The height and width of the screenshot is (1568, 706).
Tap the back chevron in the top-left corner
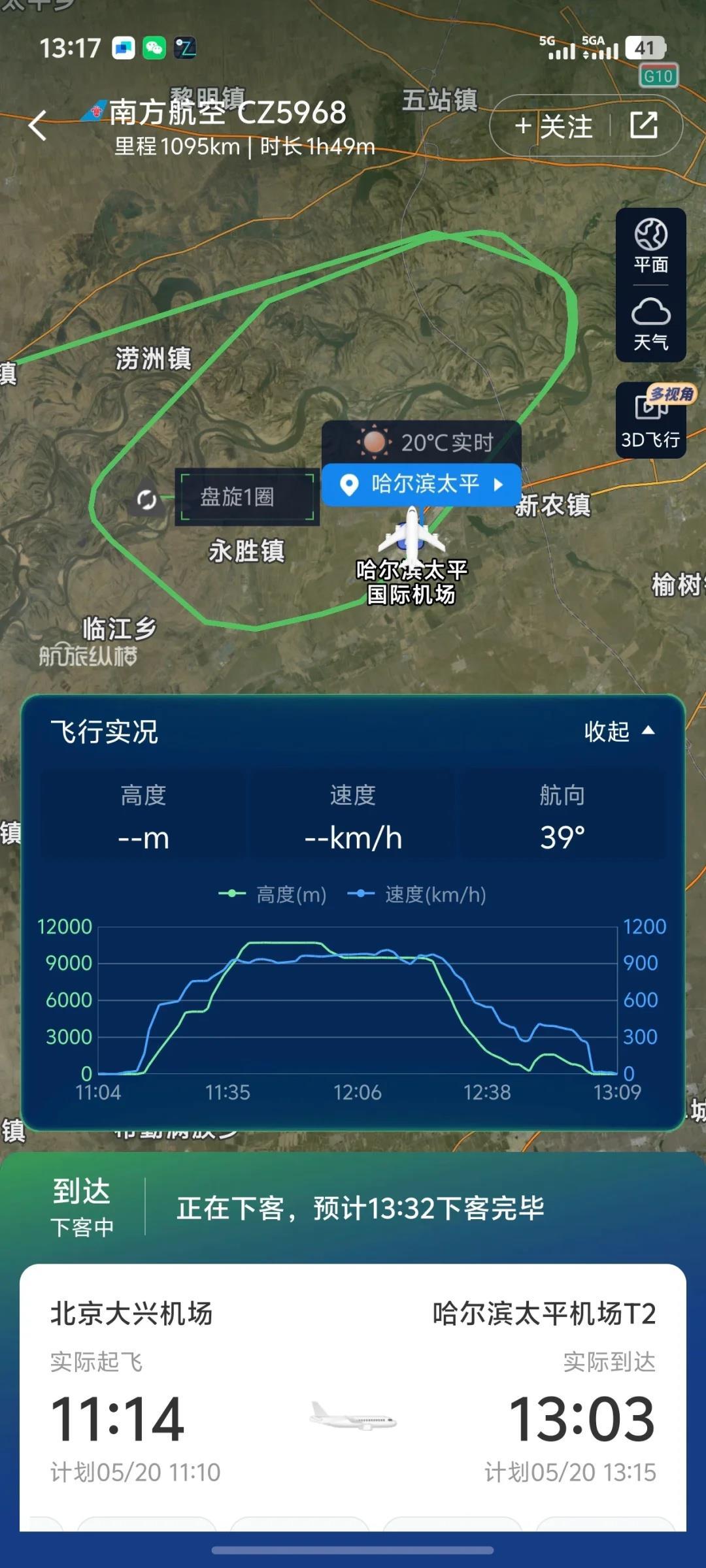(x=38, y=124)
